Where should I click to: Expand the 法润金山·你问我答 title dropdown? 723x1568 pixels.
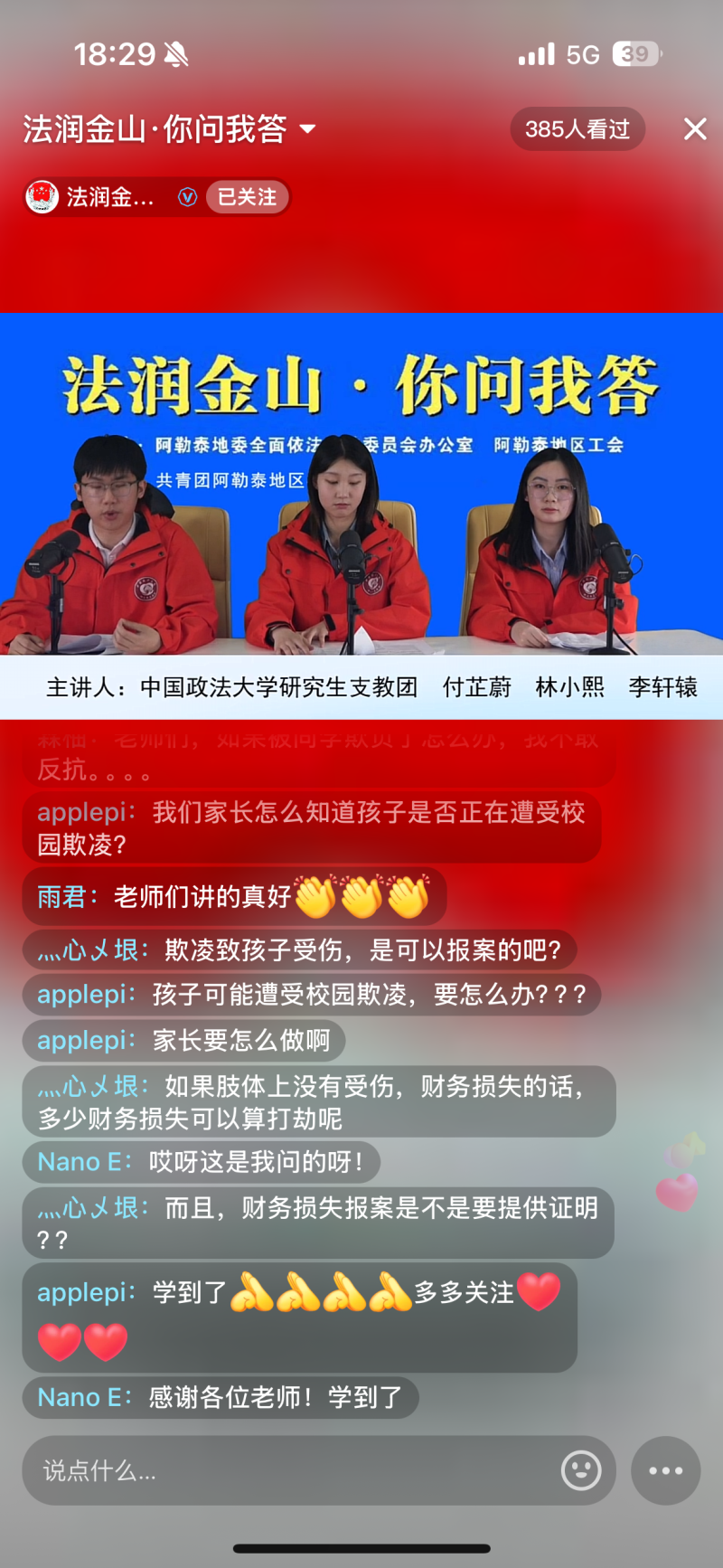click(x=308, y=129)
